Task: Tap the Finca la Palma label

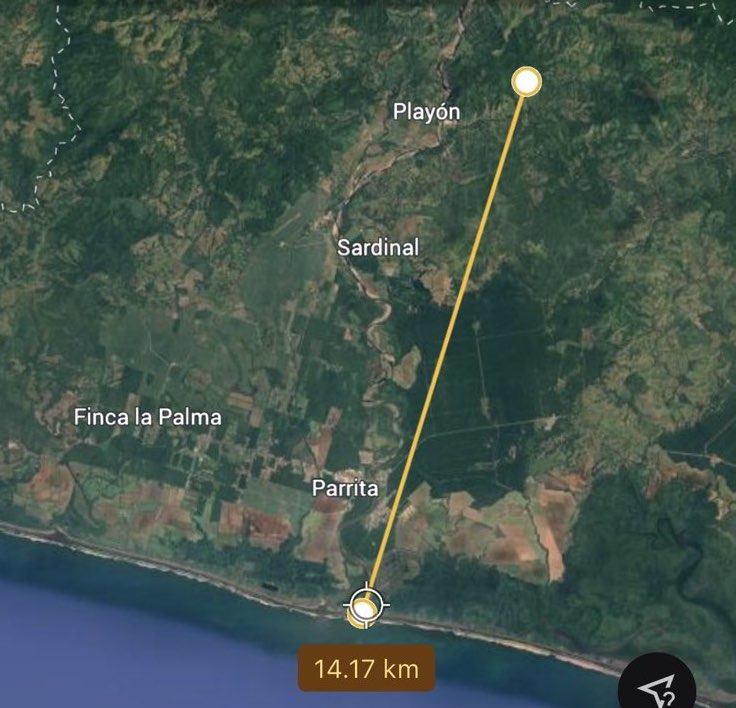Action: click(148, 417)
